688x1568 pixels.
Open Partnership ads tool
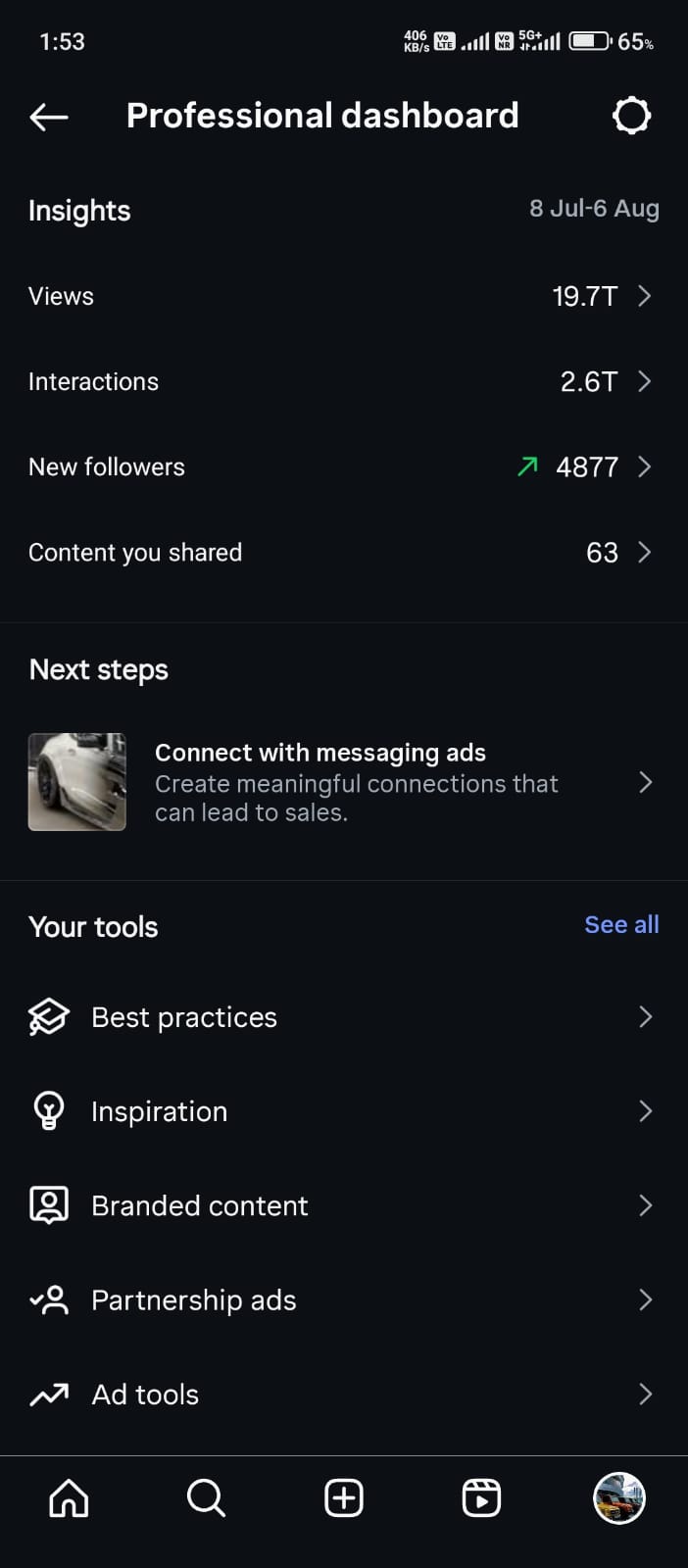[343, 1299]
